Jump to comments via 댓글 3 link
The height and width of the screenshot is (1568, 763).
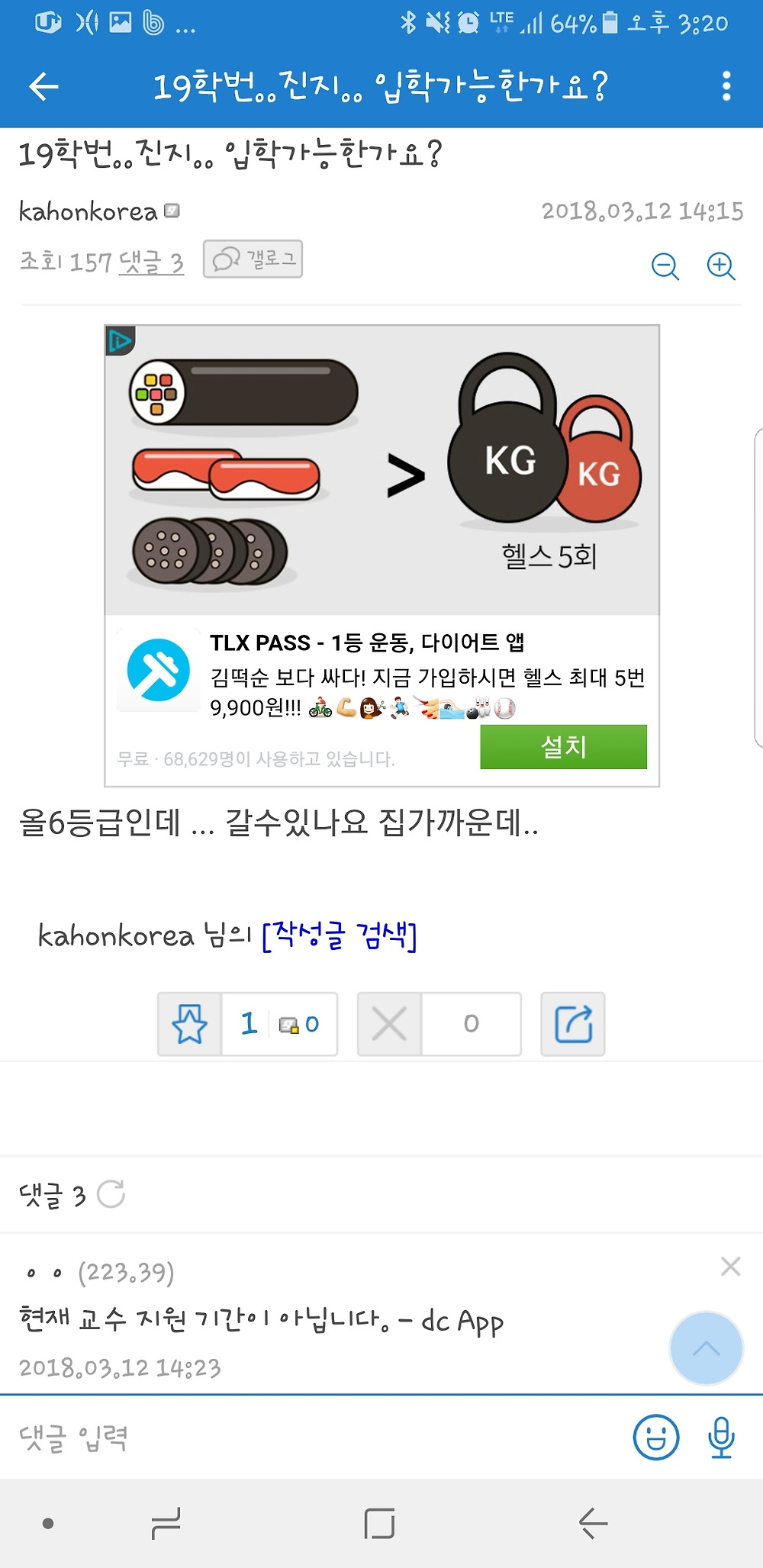coord(151,262)
